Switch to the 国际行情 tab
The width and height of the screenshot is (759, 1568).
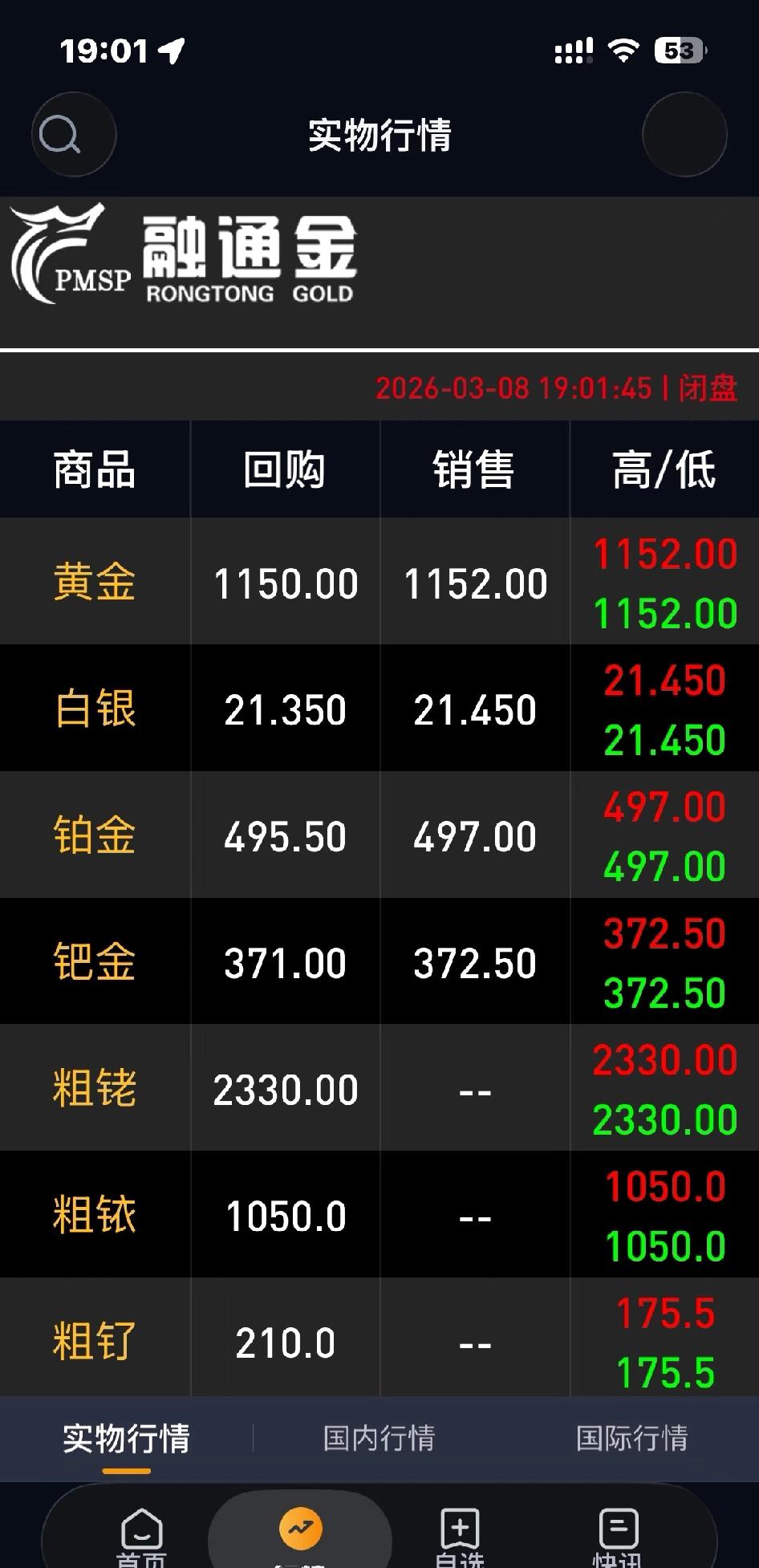pos(633,1439)
